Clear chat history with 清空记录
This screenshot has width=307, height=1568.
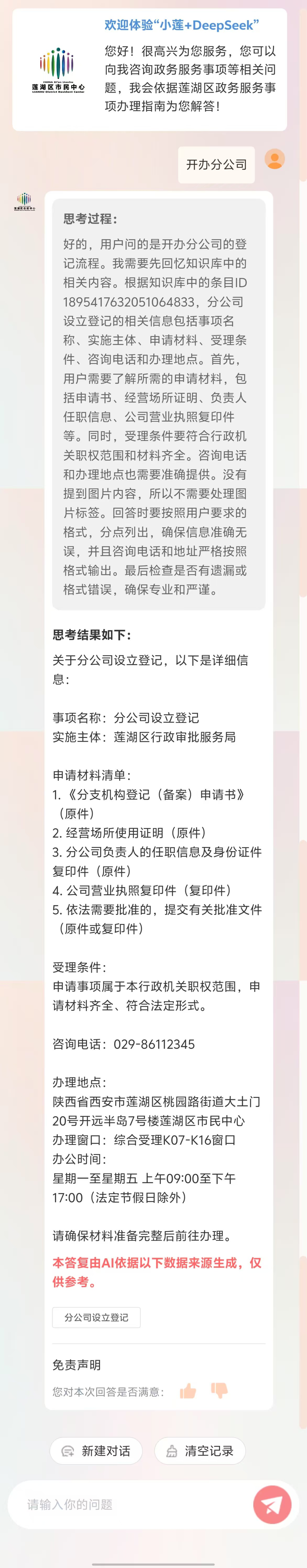tap(200, 1451)
